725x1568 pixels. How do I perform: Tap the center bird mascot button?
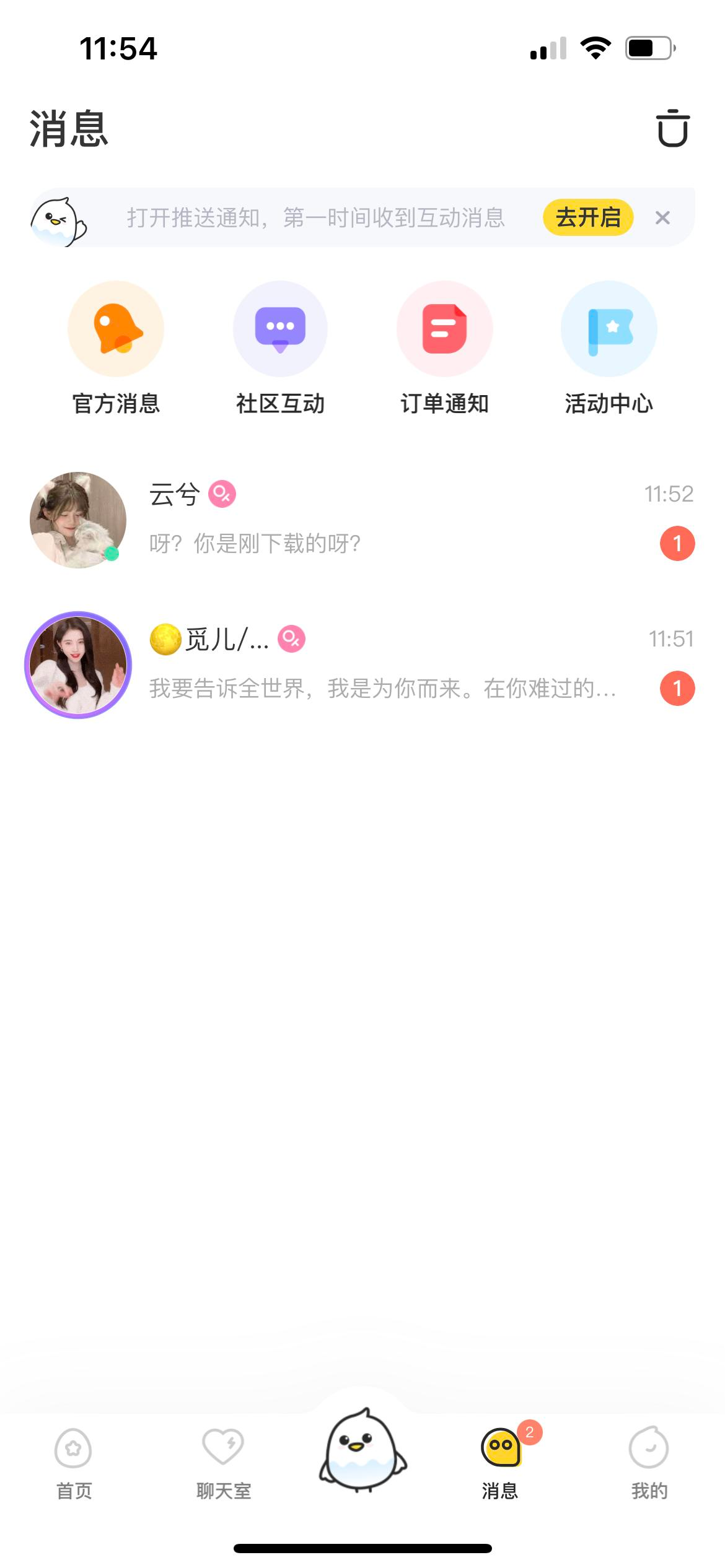(362, 1448)
